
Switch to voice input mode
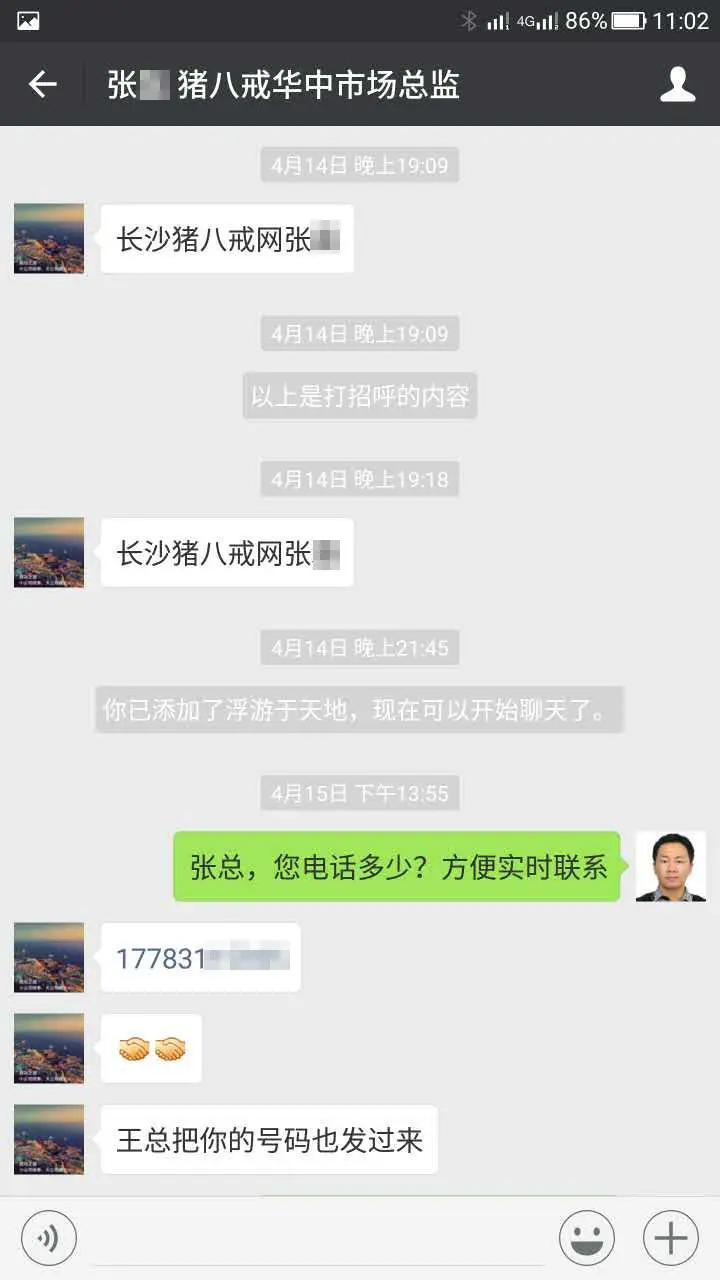coord(48,1238)
